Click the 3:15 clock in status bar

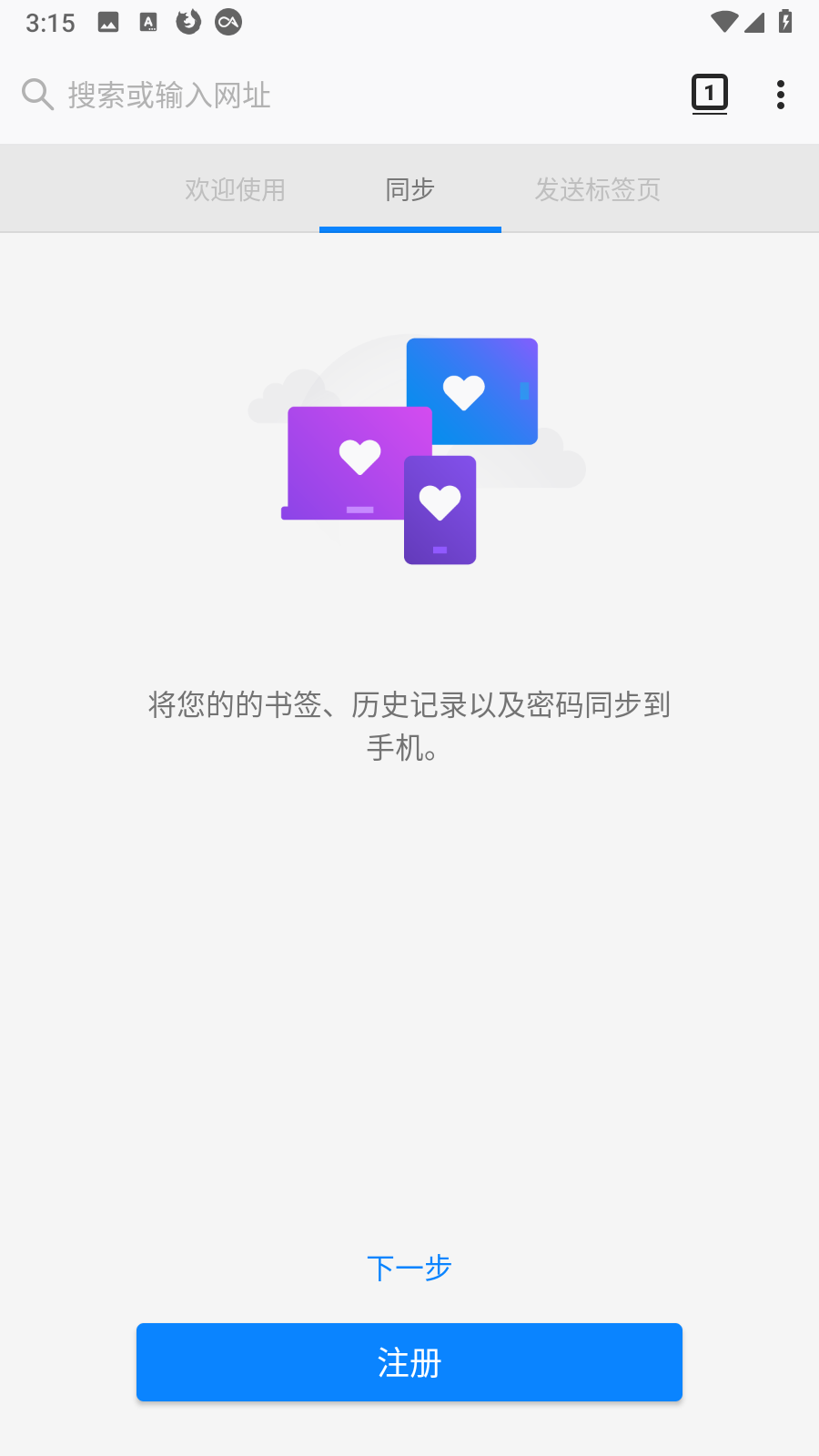click(x=51, y=22)
